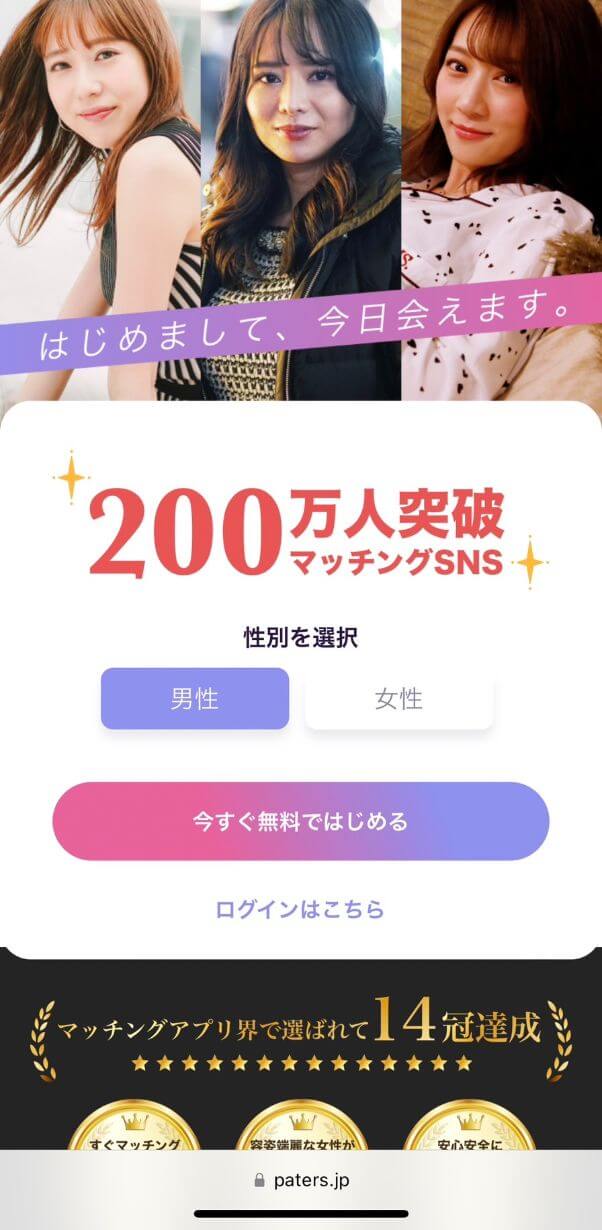Choose the 女性 gender option
This screenshot has height=1230, width=602.
pyautogui.click(x=399, y=698)
